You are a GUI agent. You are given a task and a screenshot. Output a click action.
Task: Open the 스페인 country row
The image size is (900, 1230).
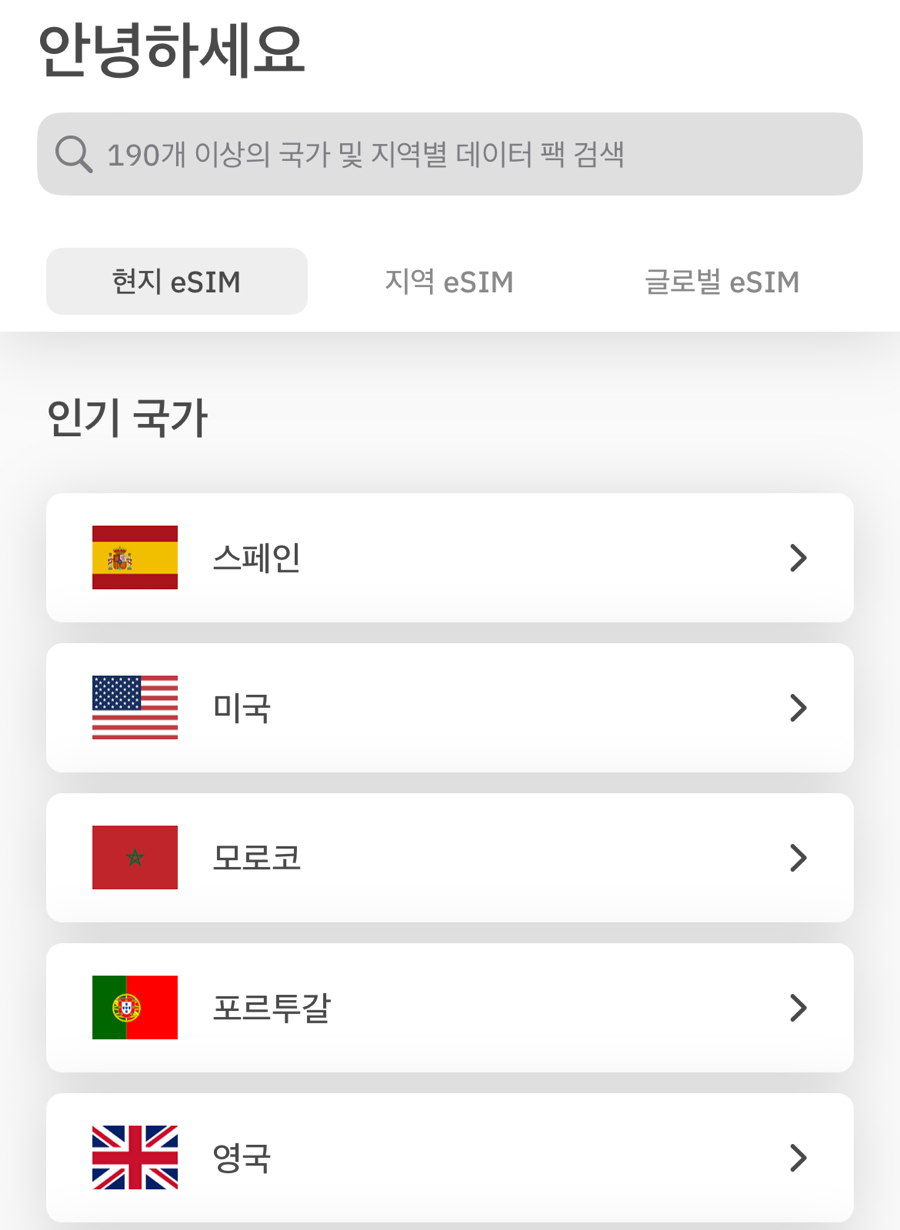click(449, 558)
